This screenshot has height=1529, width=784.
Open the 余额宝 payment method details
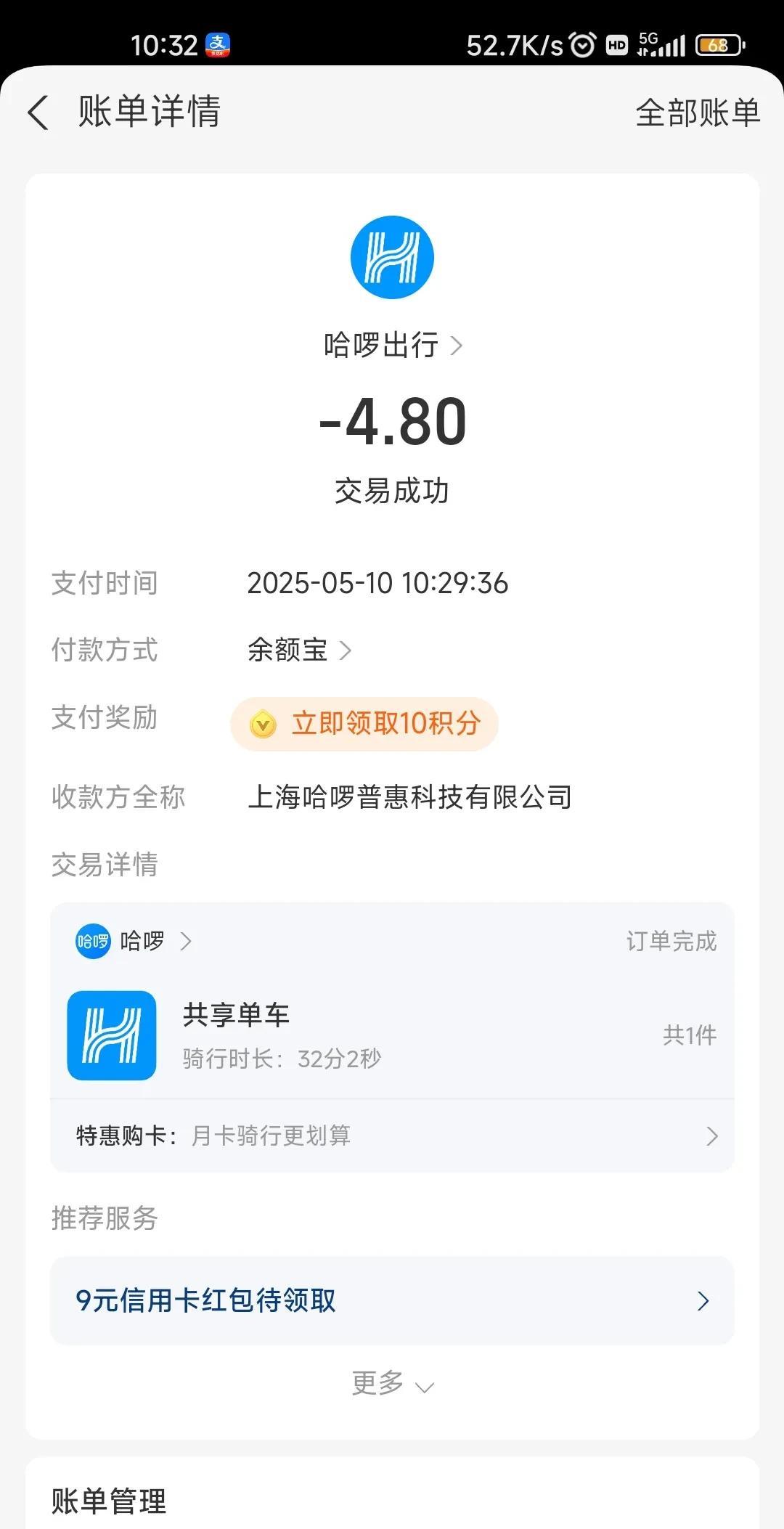click(x=299, y=650)
